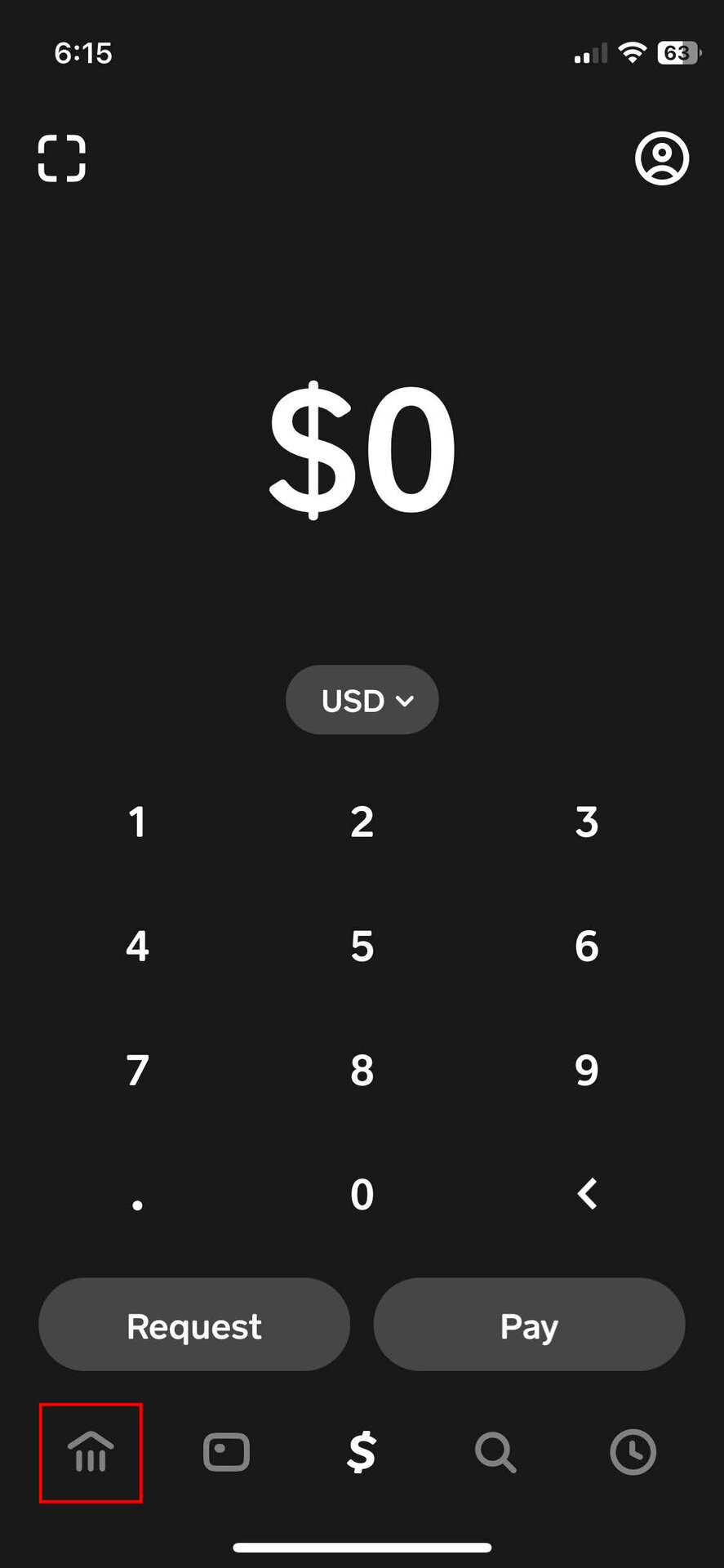
Task: Switch to the Cash Card tab
Action: point(226,1452)
